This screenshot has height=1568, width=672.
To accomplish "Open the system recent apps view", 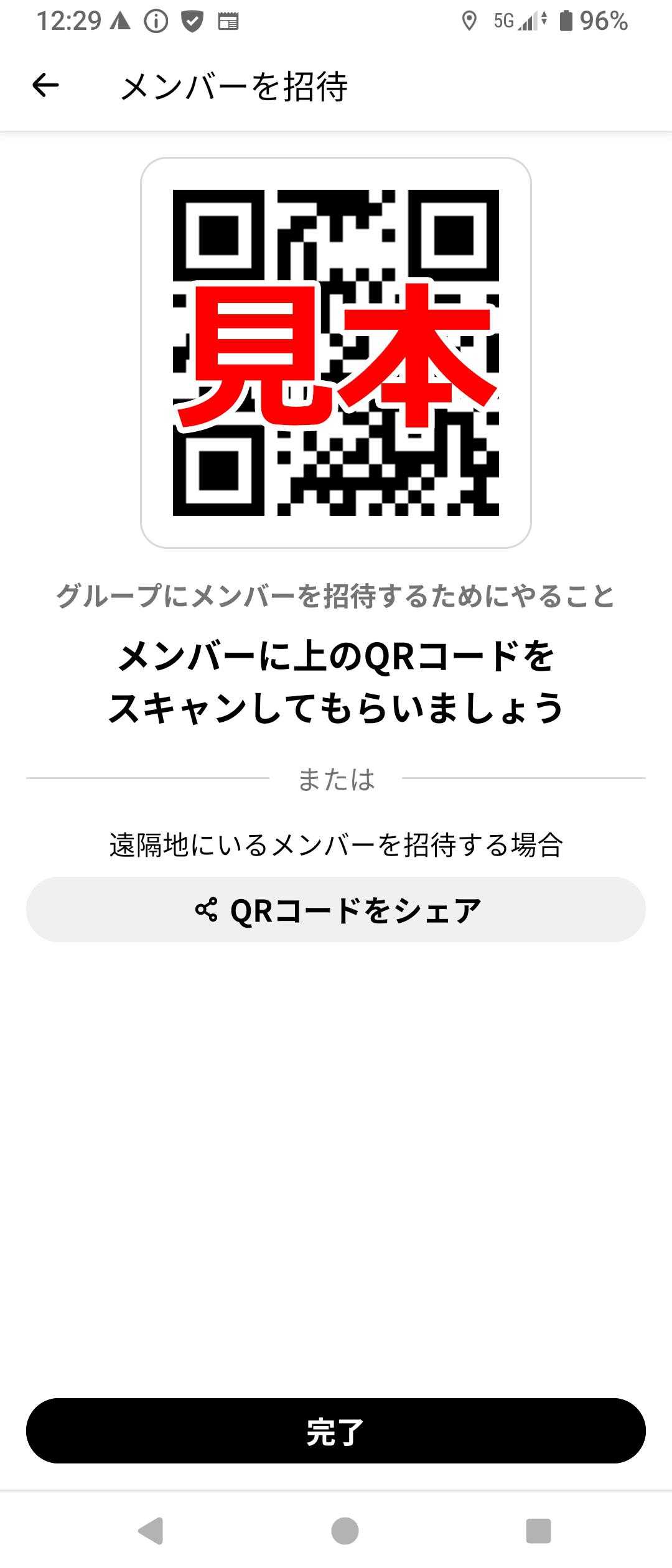I will click(x=538, y=1531).
